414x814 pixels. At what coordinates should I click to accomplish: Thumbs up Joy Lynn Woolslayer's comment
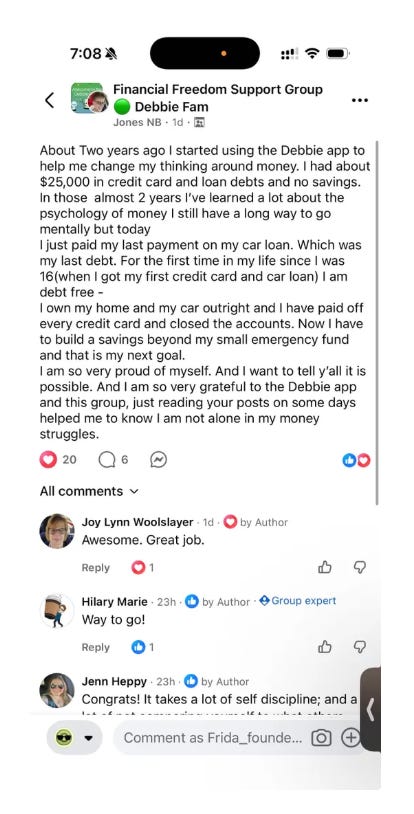(325, 567)
